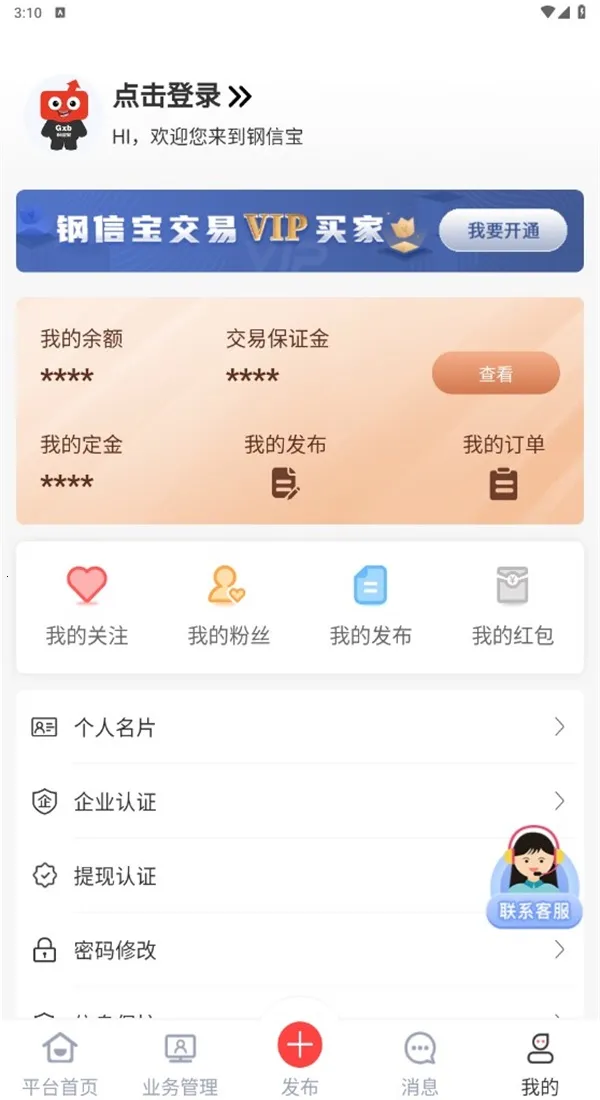Viewport: 600px width, 1100px height.
Task: Tap 我要开通 on the VIP banner
Action: (x=503, y=231)
